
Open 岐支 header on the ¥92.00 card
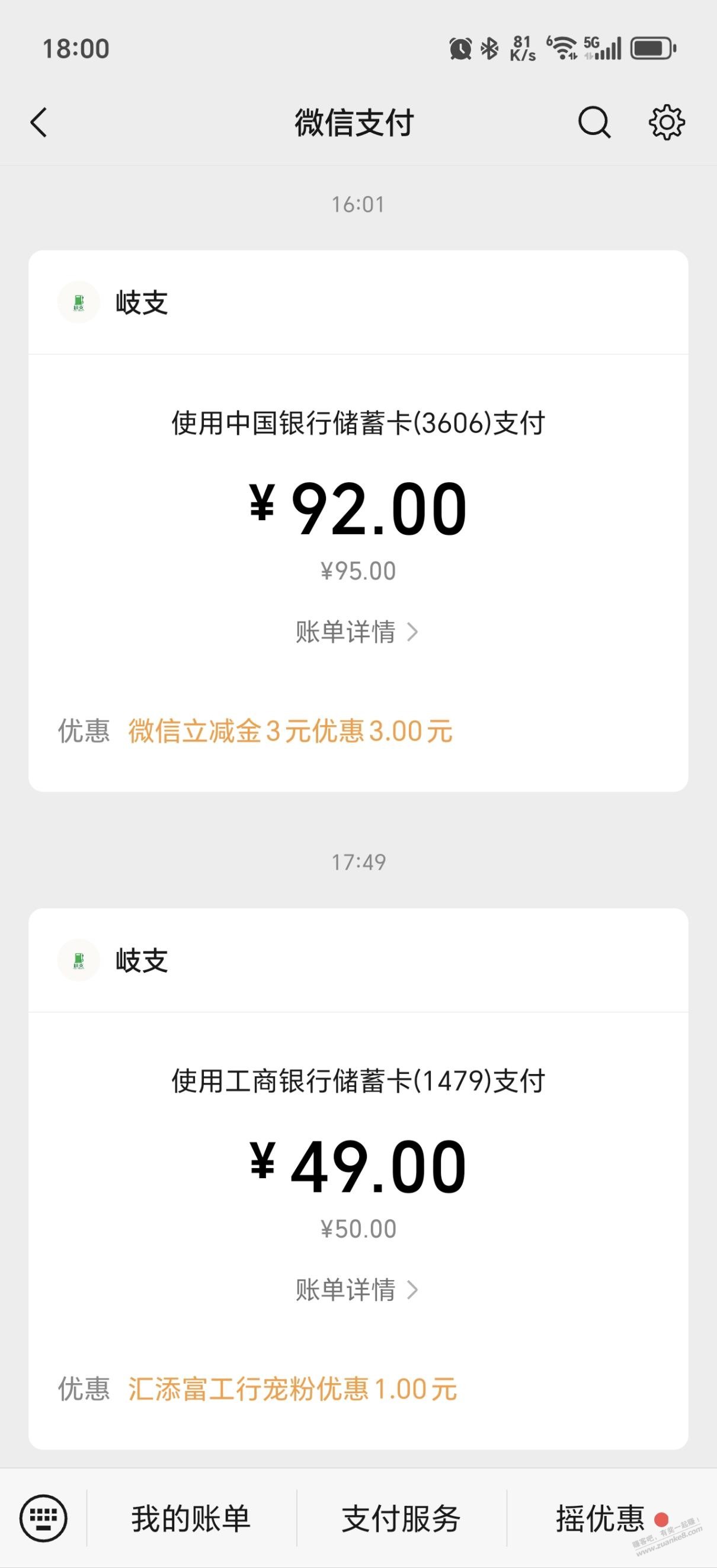(x=141, y=303)
